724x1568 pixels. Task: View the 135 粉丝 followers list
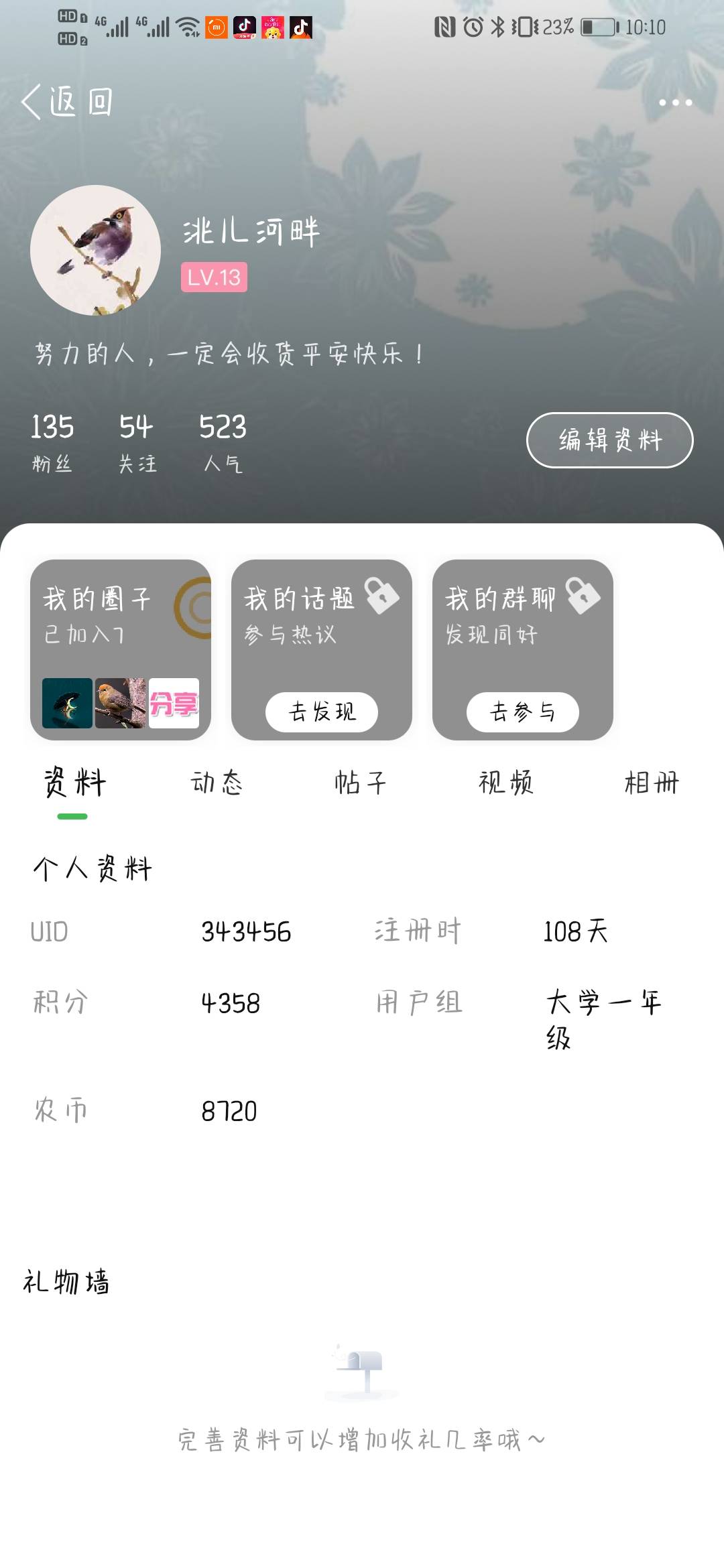click(52, 442)
